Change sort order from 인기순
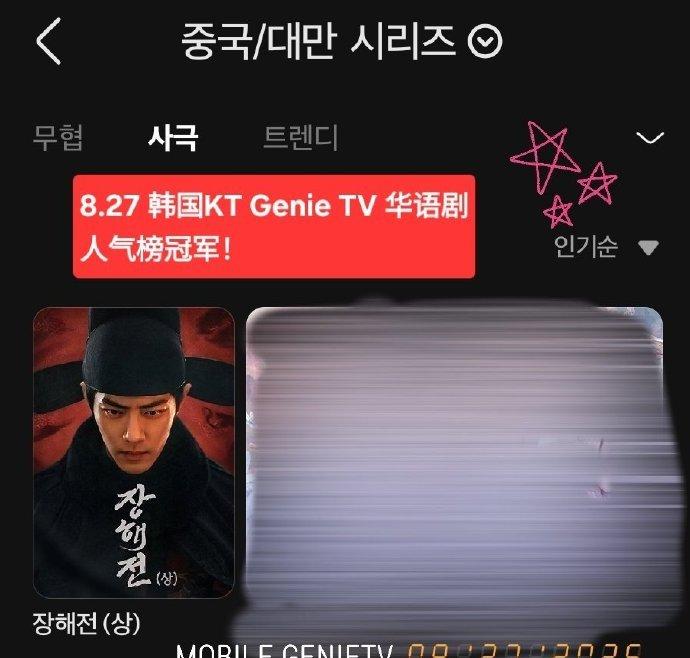The width and height of the screenshot is (690, 658). tap(606, 247)
